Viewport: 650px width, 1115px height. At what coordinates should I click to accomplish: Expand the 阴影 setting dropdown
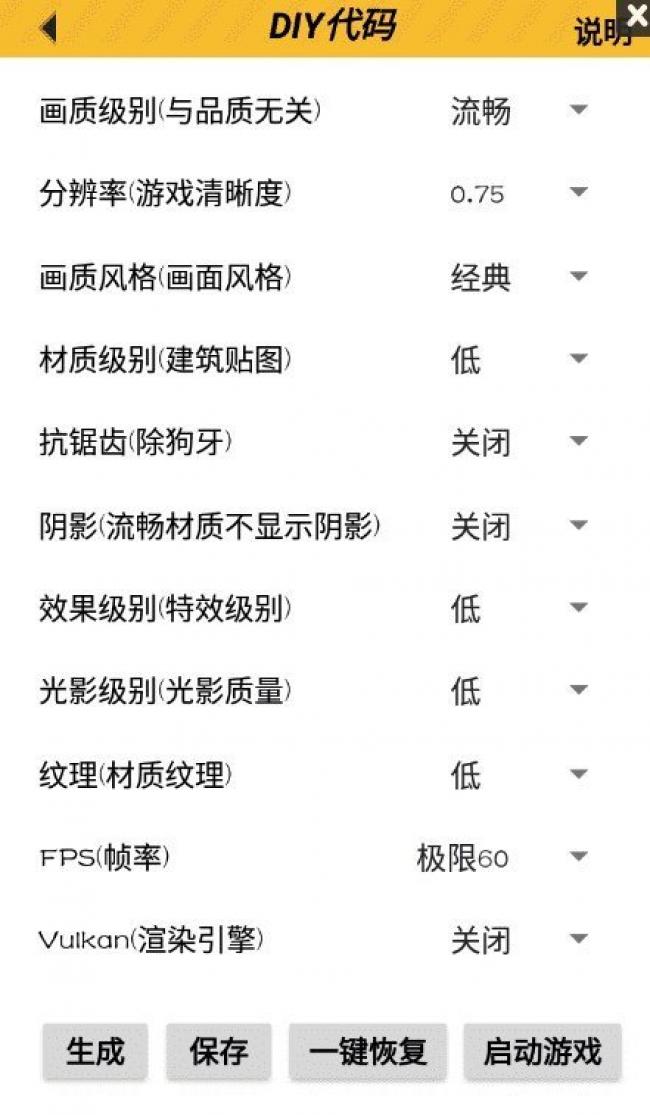[x=578, y=525]
